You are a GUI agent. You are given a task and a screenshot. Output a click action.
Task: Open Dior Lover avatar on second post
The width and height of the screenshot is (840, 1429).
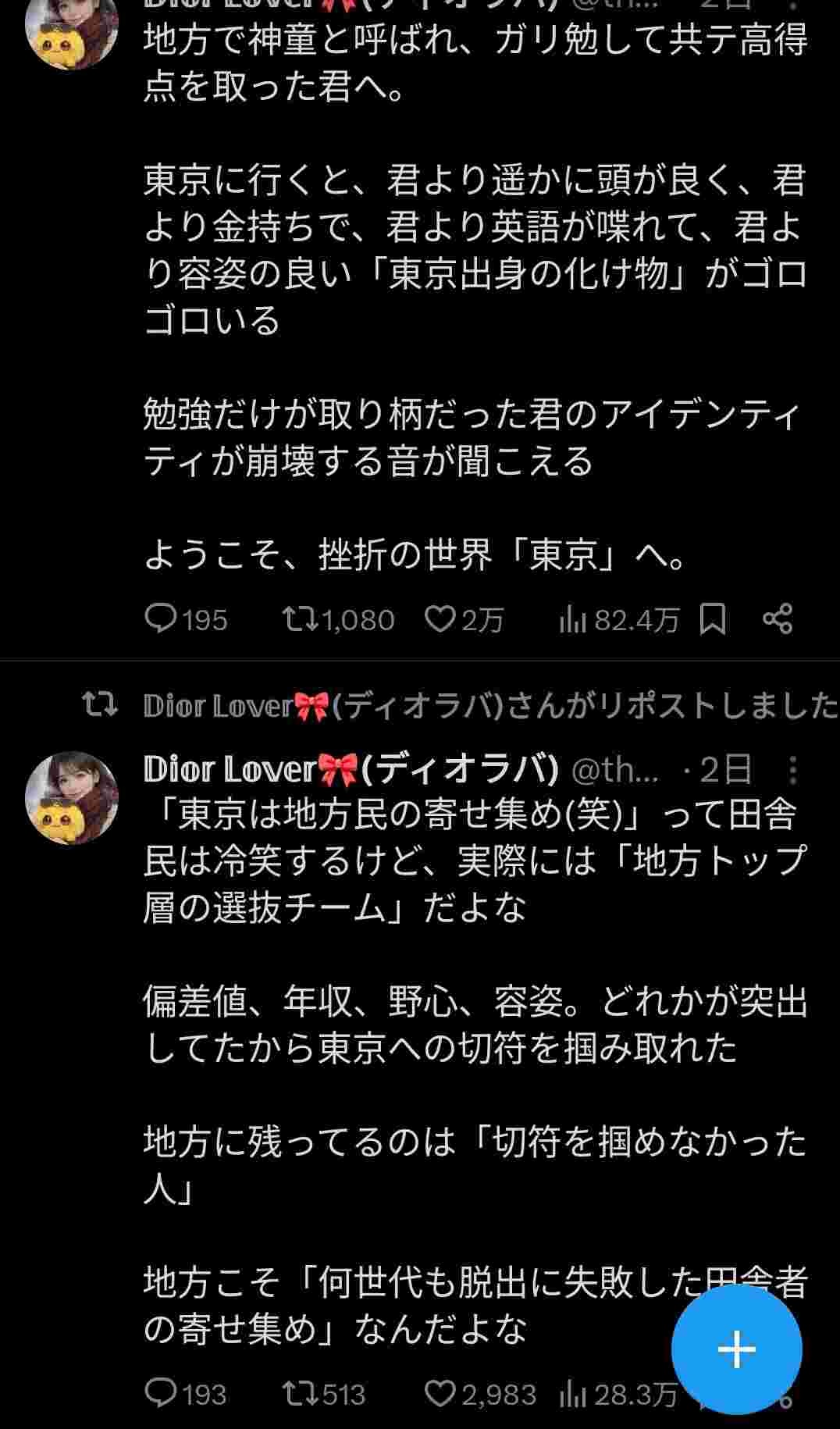[72, 797]
